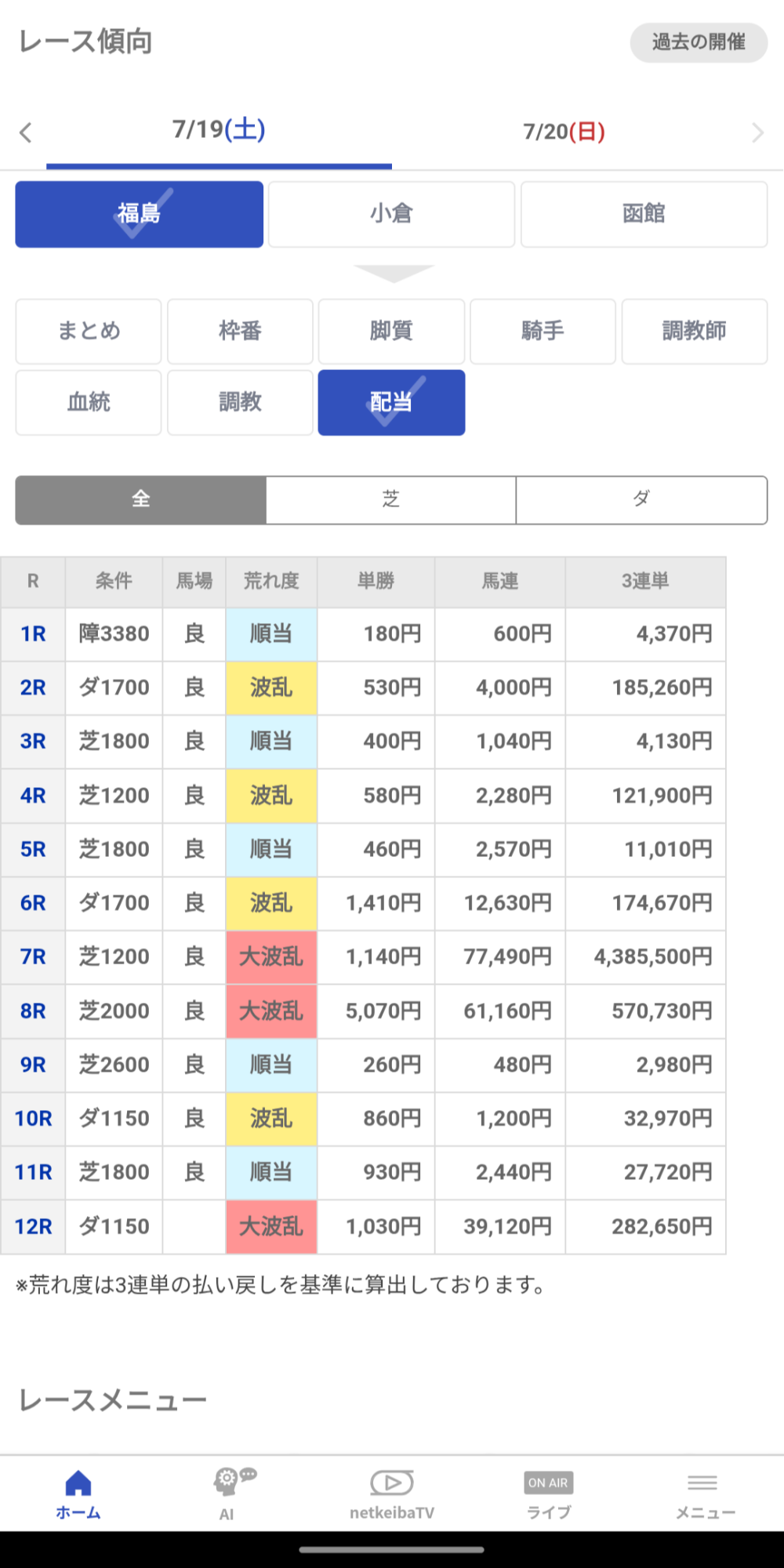This screenshot has width=784, height=1568.
Task: Open the 調教師 trend category
Action: pyautogui.click(x=695, y=331)
